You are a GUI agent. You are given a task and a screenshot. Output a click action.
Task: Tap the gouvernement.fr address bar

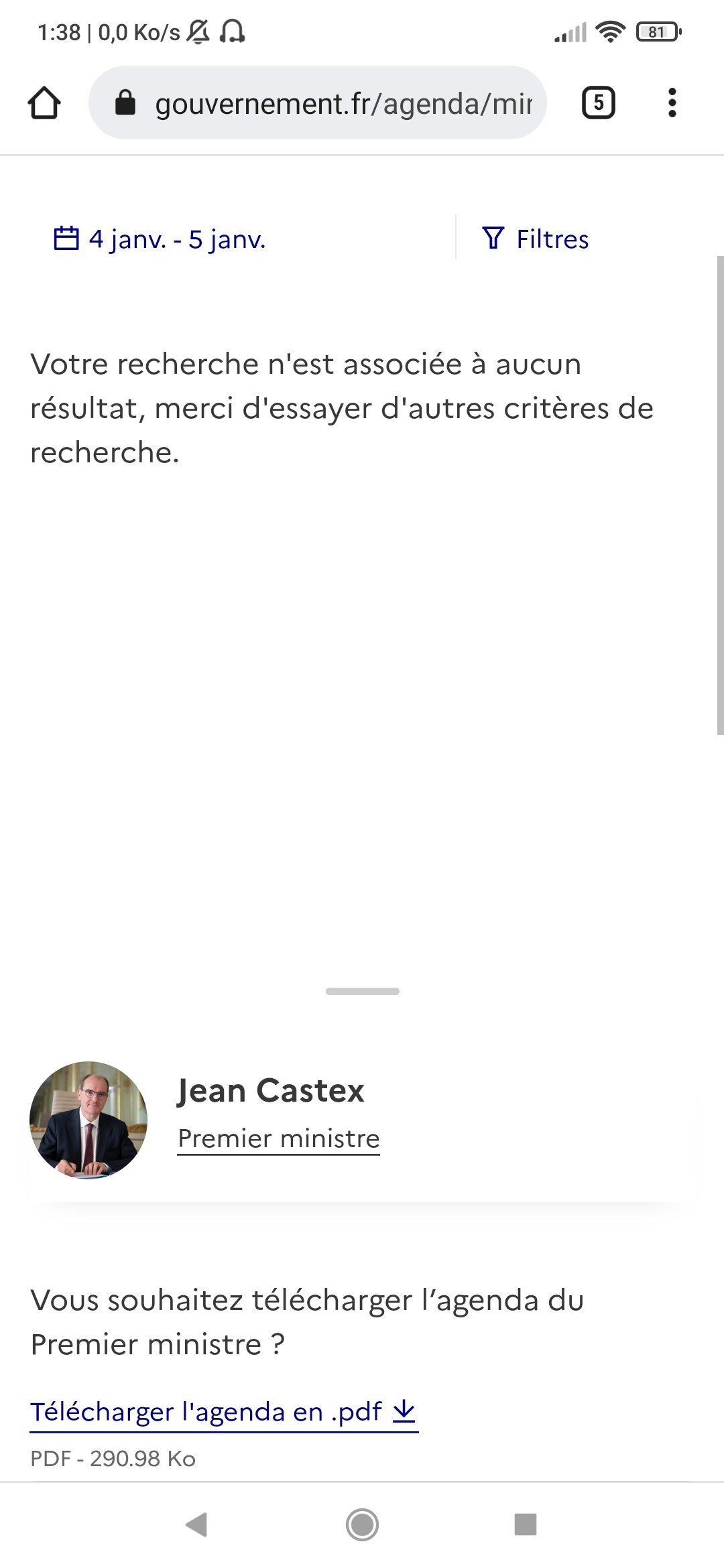click(x=317, y=103)
